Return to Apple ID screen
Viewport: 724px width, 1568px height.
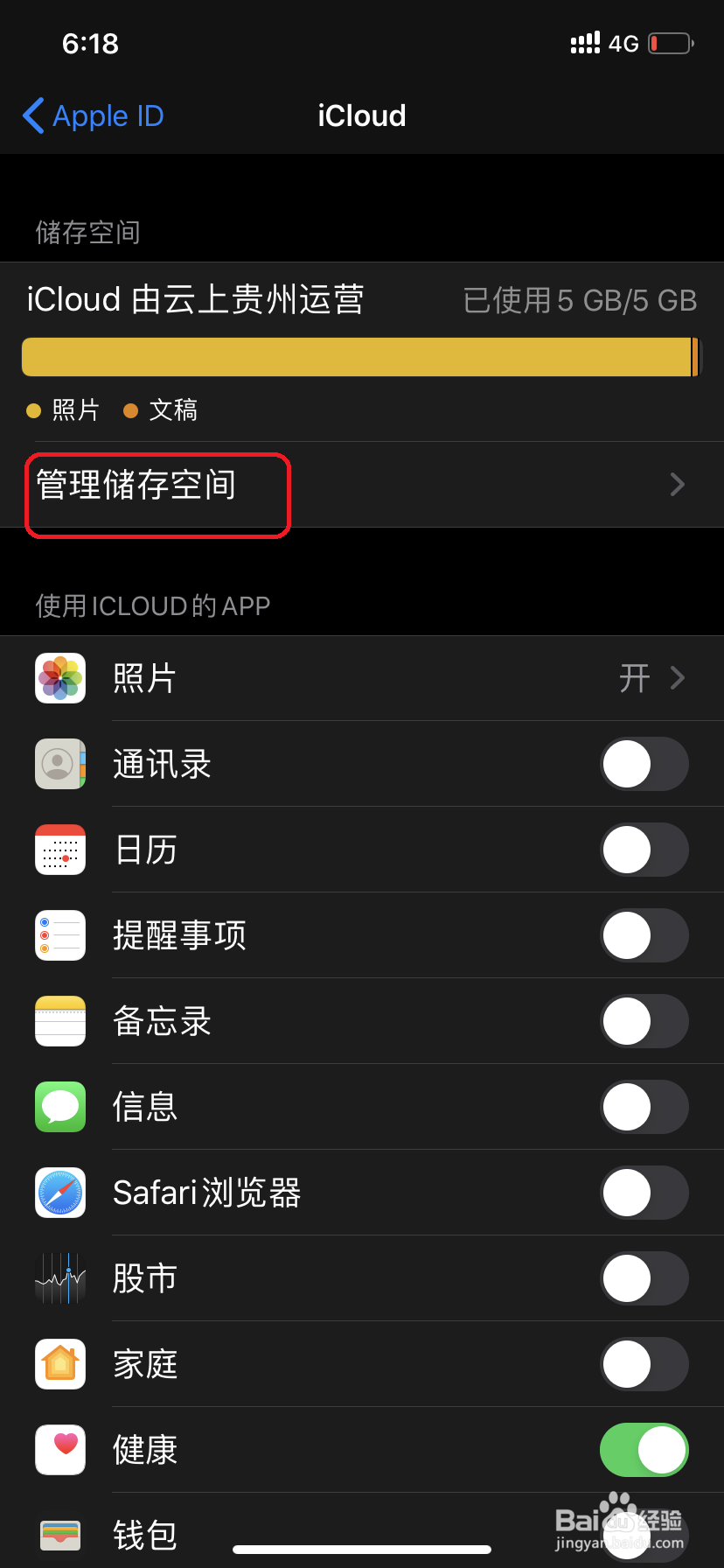(x=92, y=115)
